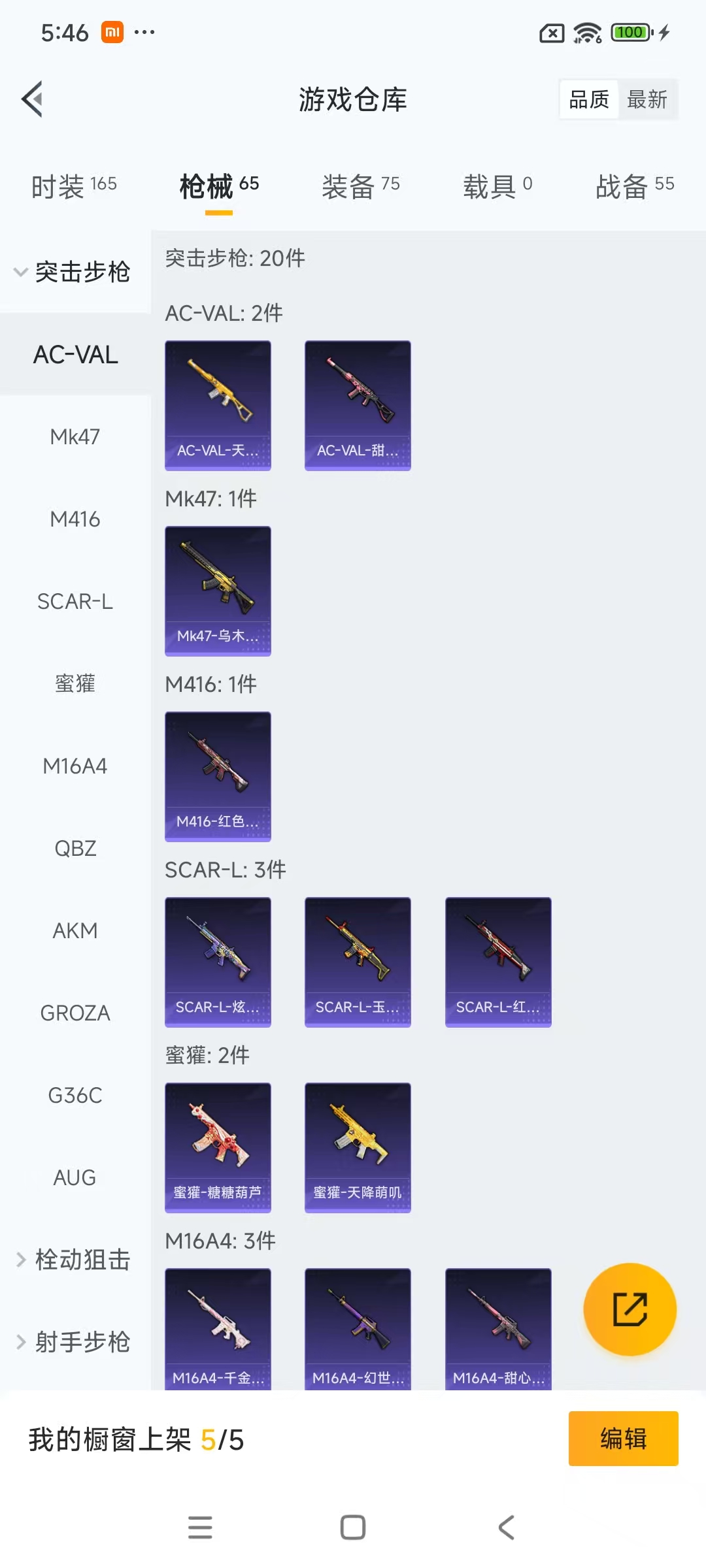706x1568 pixels.
Task: Jump to SCAR-L in the side list
Action: tap(75, 601)
